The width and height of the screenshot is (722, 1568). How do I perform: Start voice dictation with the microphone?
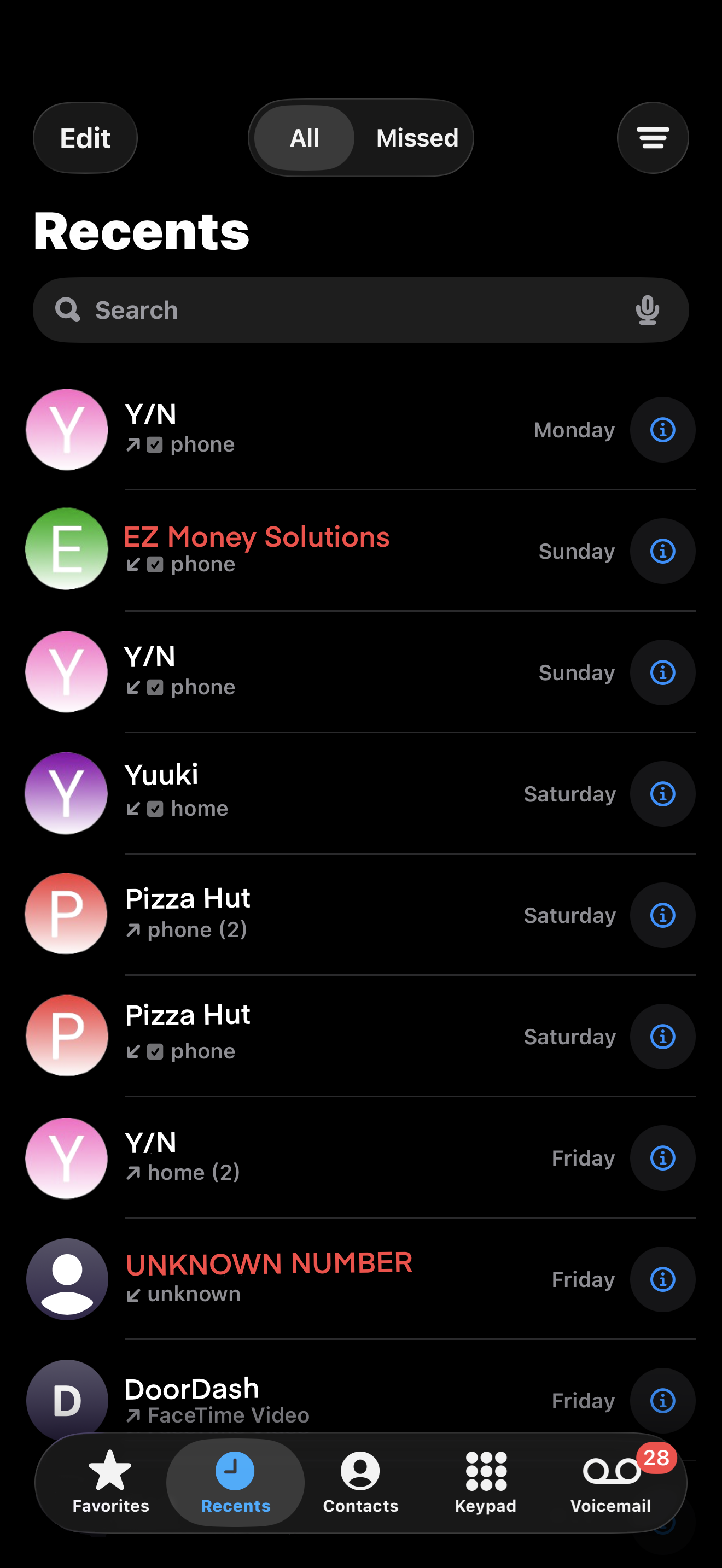pyautogui.click(x=647, y=311)
